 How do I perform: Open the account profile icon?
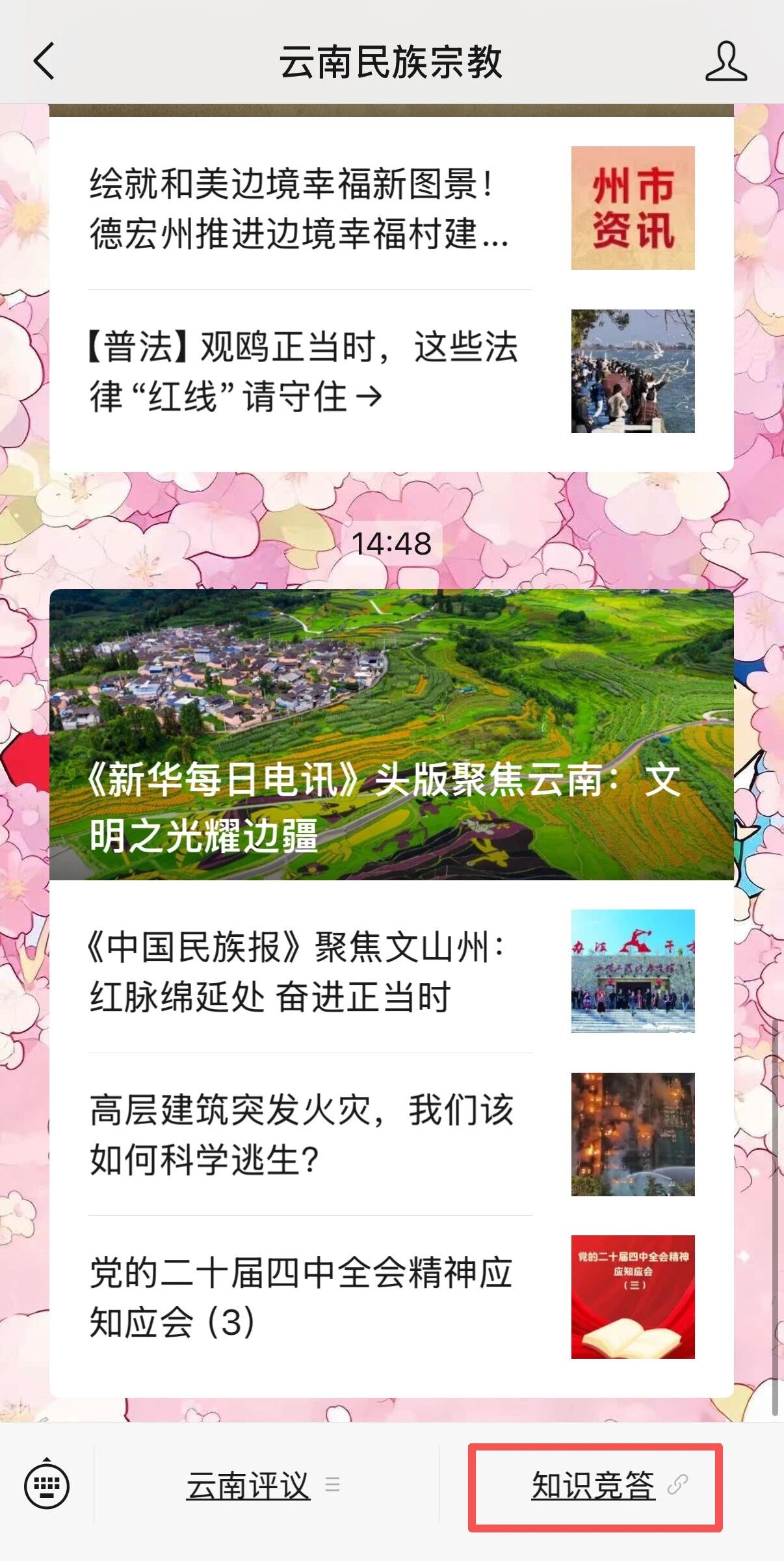point(725,62)
